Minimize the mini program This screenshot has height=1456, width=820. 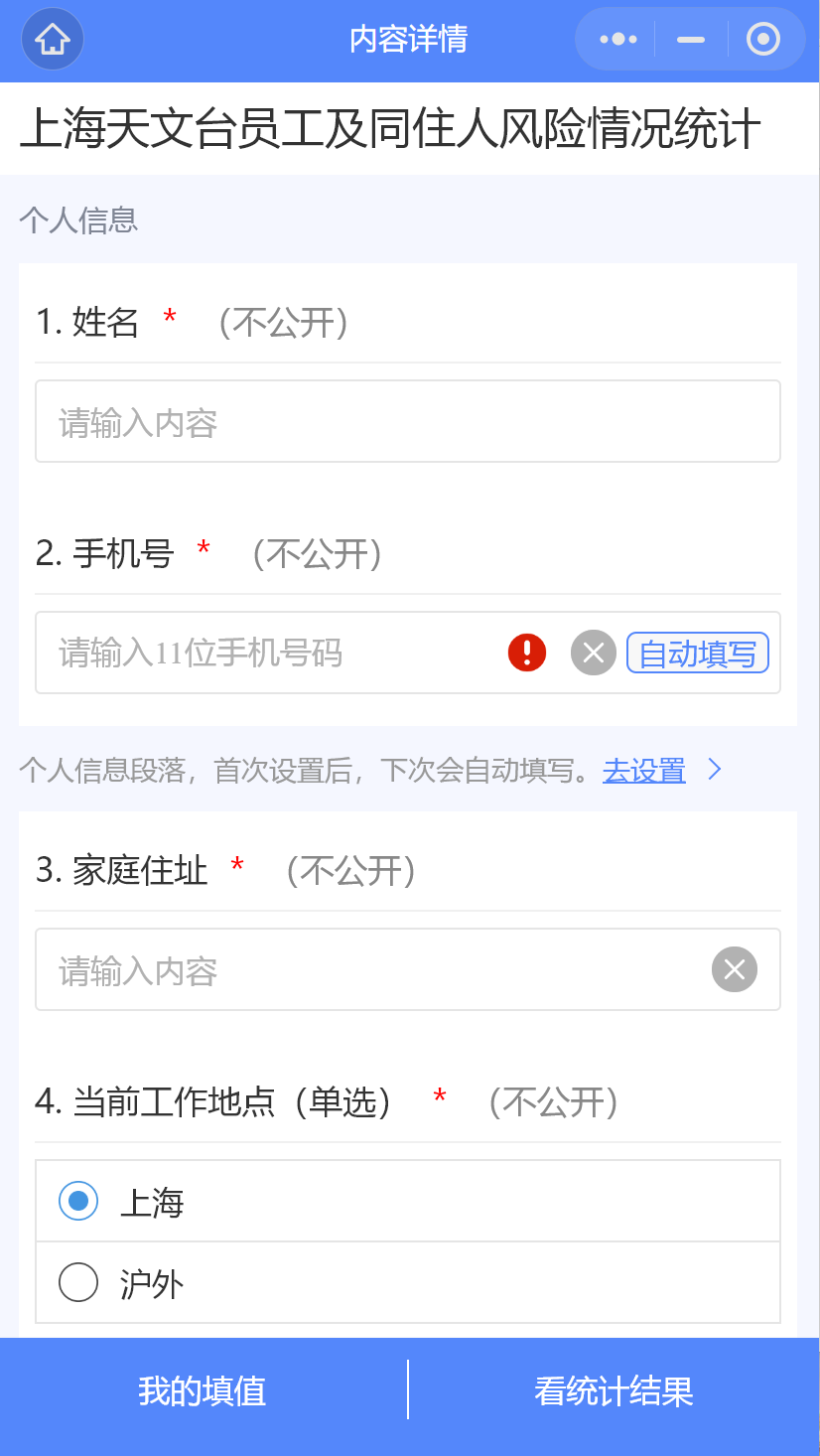click(691, 40)
